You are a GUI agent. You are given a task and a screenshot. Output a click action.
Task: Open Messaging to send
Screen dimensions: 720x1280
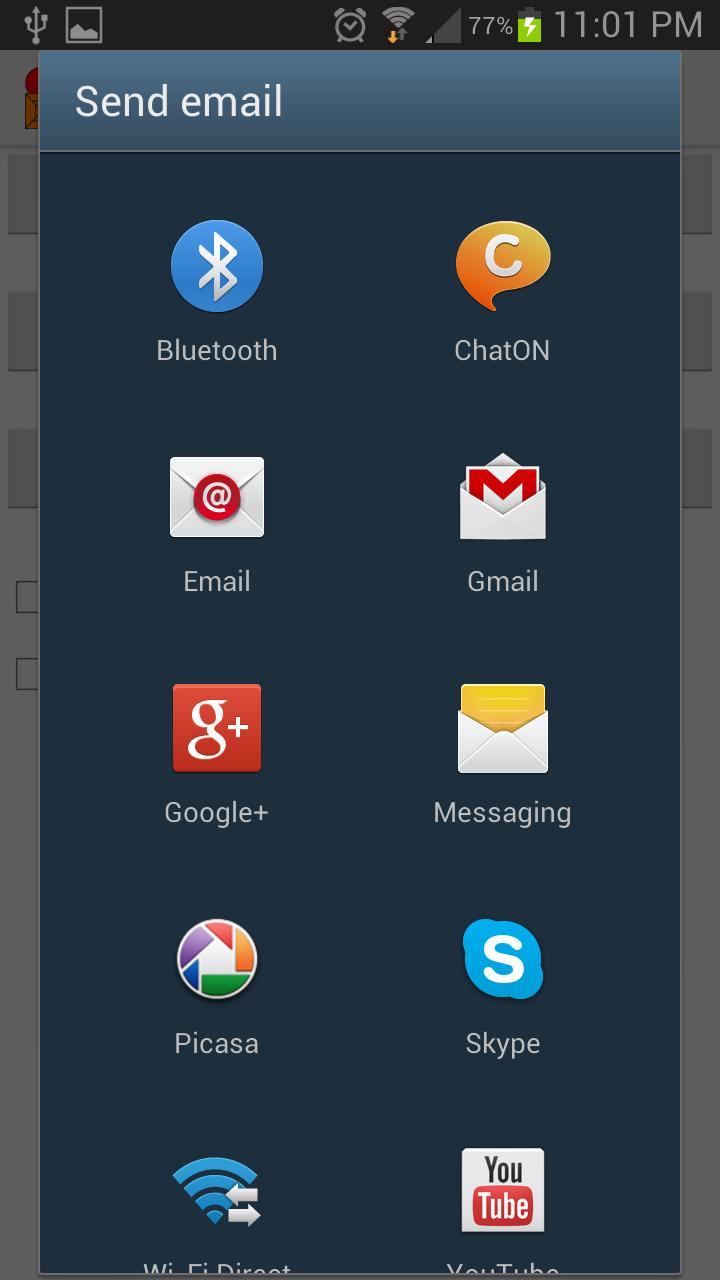click(x=502, y=729)
